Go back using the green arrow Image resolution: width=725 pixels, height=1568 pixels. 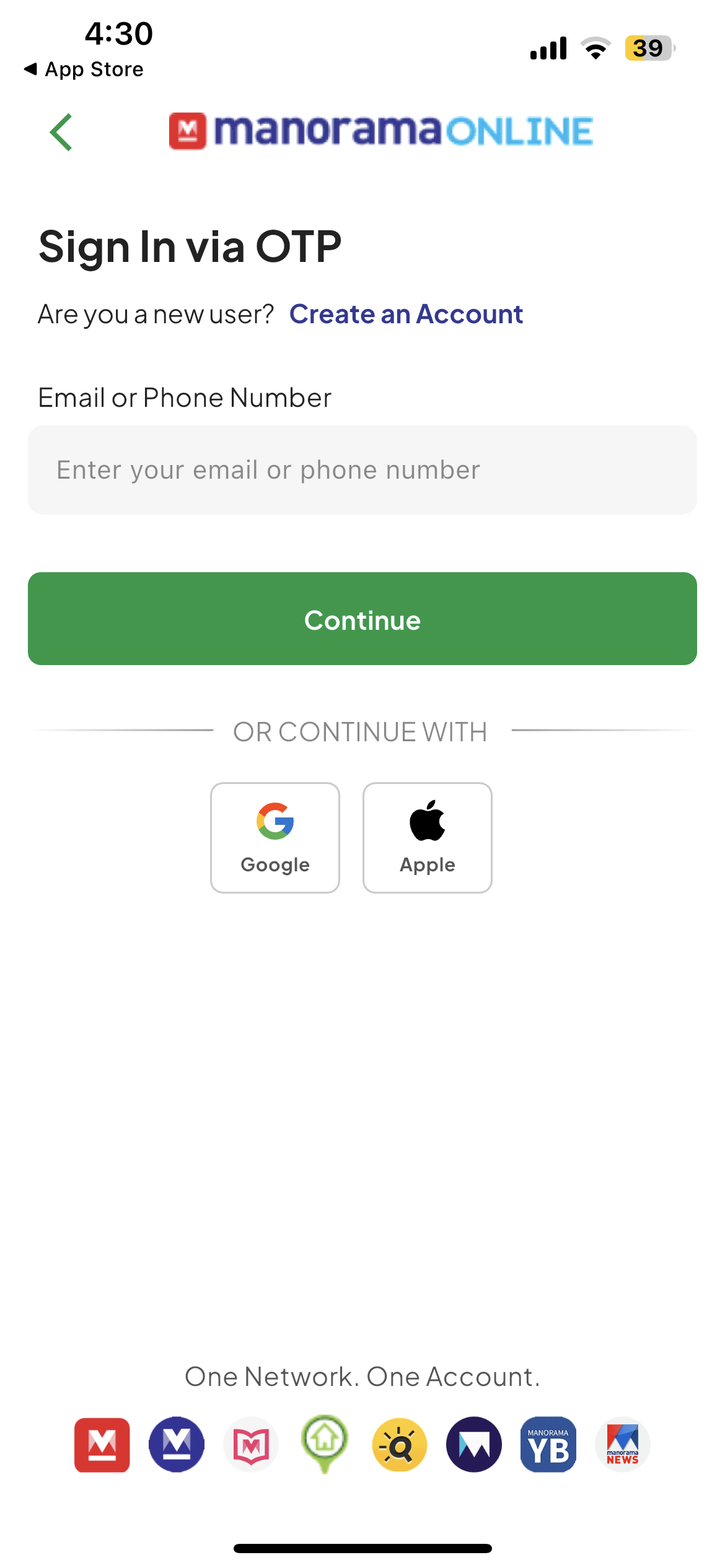[61, 132]
